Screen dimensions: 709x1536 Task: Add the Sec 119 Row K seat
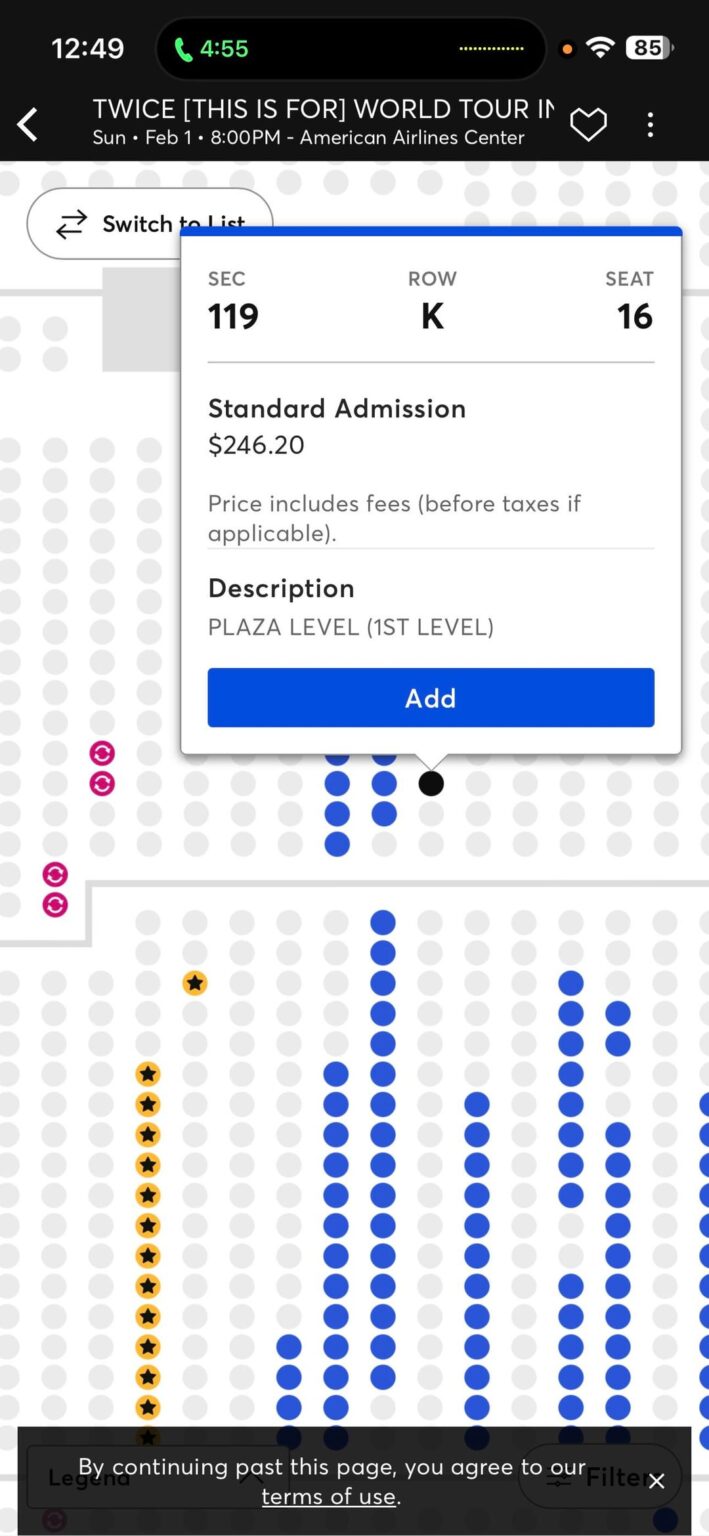click(430, 697)
